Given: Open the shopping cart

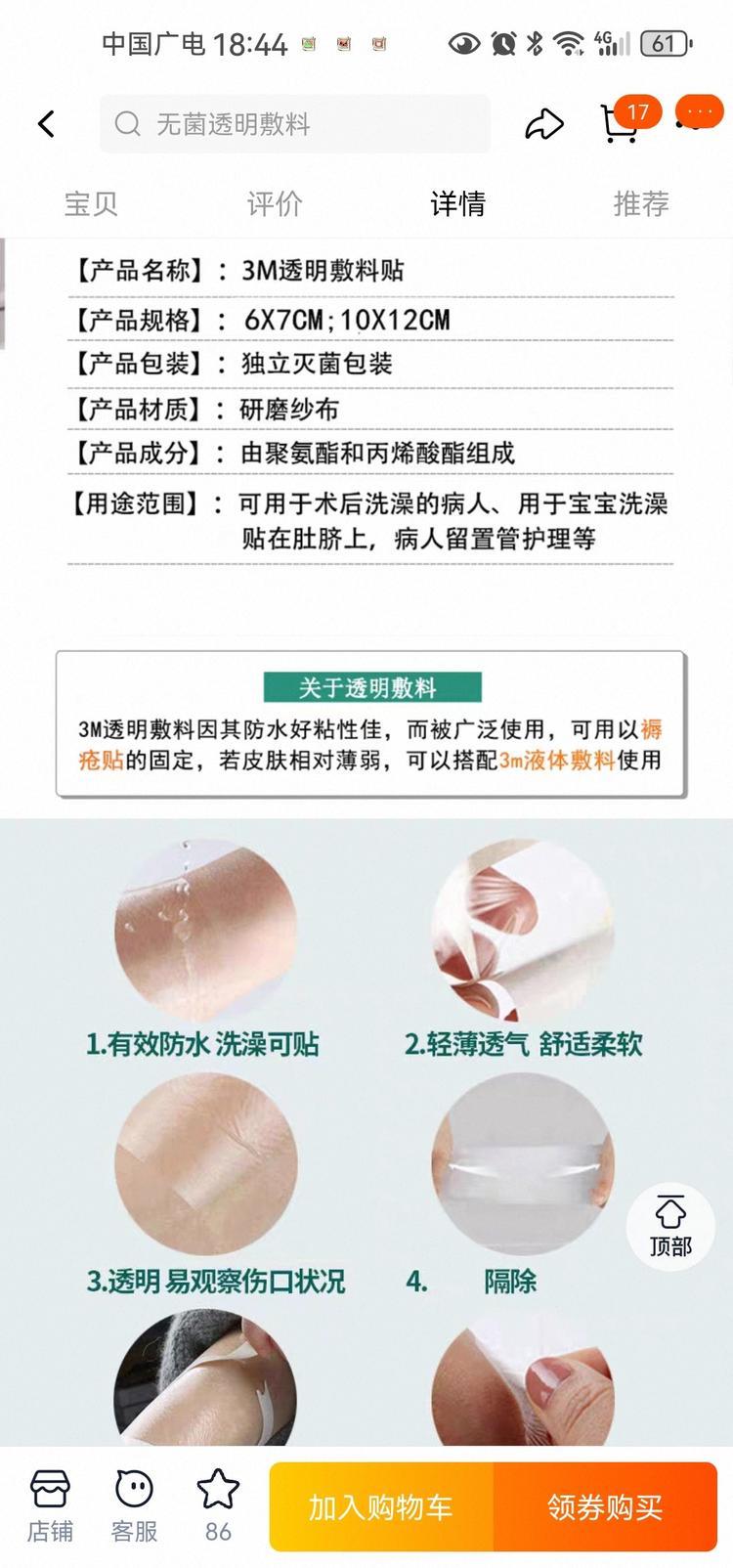Looking at the screenshot, I should tap(620, 124).
